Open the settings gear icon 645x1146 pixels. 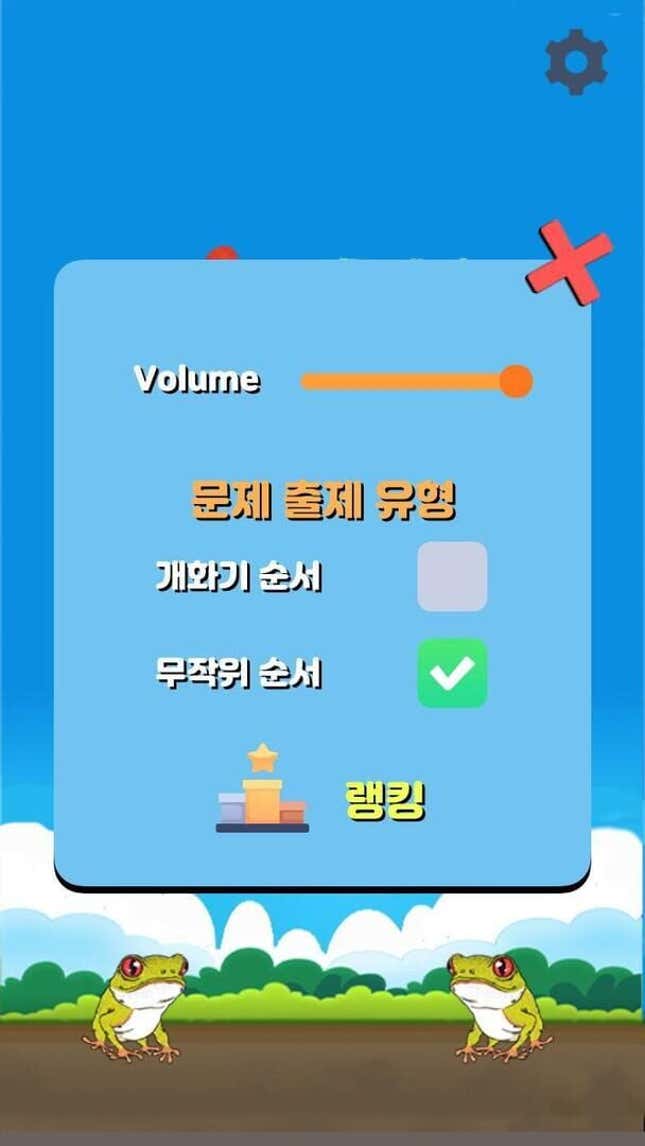tap(576, 62)
